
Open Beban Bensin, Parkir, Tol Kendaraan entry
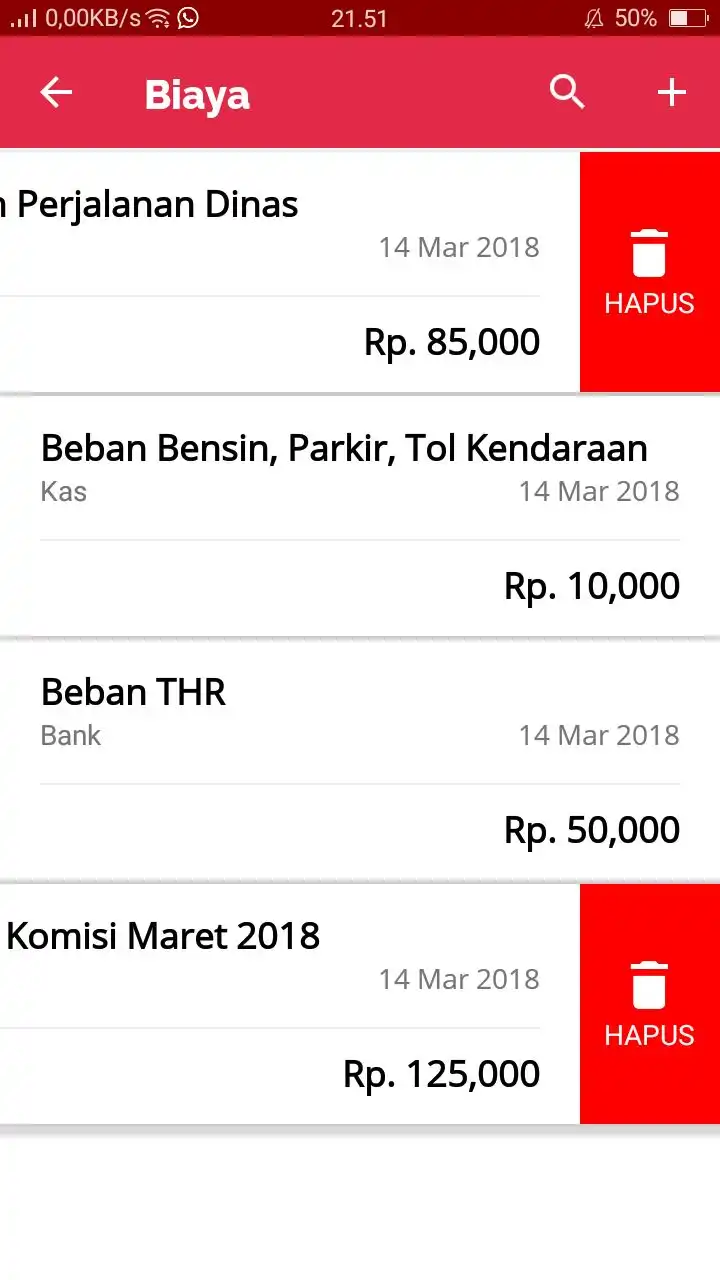(360, 516)
